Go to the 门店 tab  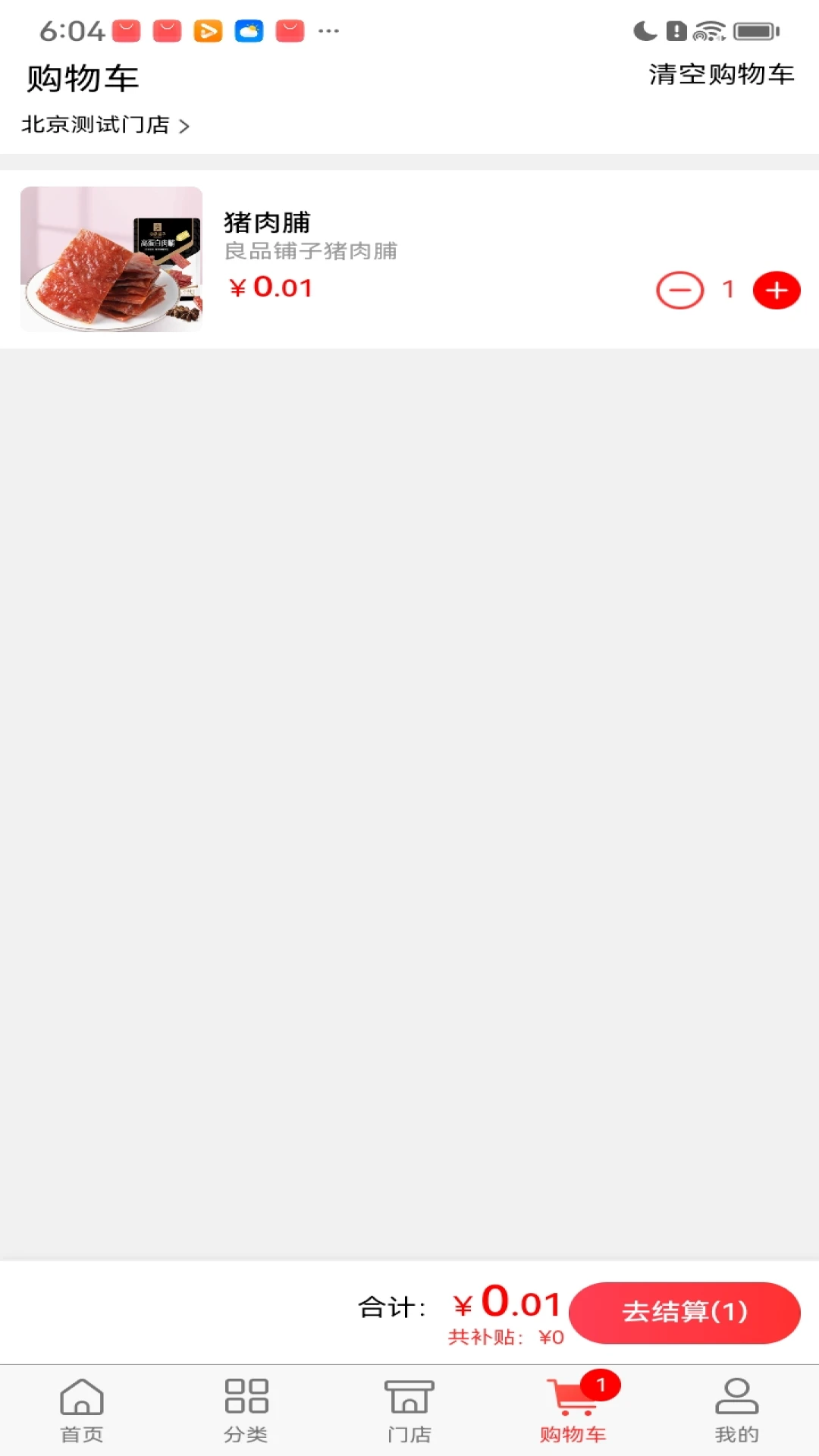coord(409,1410)
